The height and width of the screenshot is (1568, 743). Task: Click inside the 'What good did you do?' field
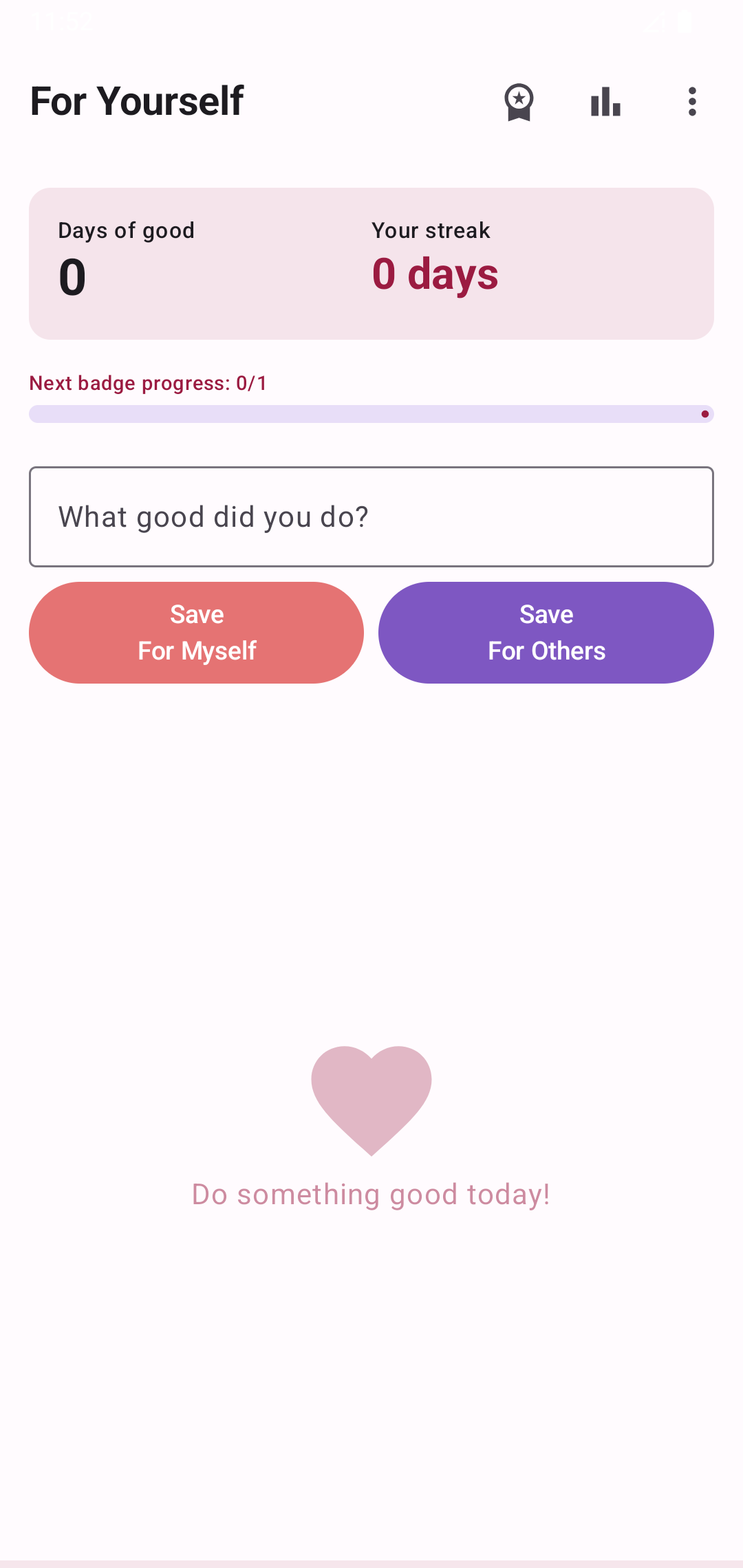click(371, 516)
